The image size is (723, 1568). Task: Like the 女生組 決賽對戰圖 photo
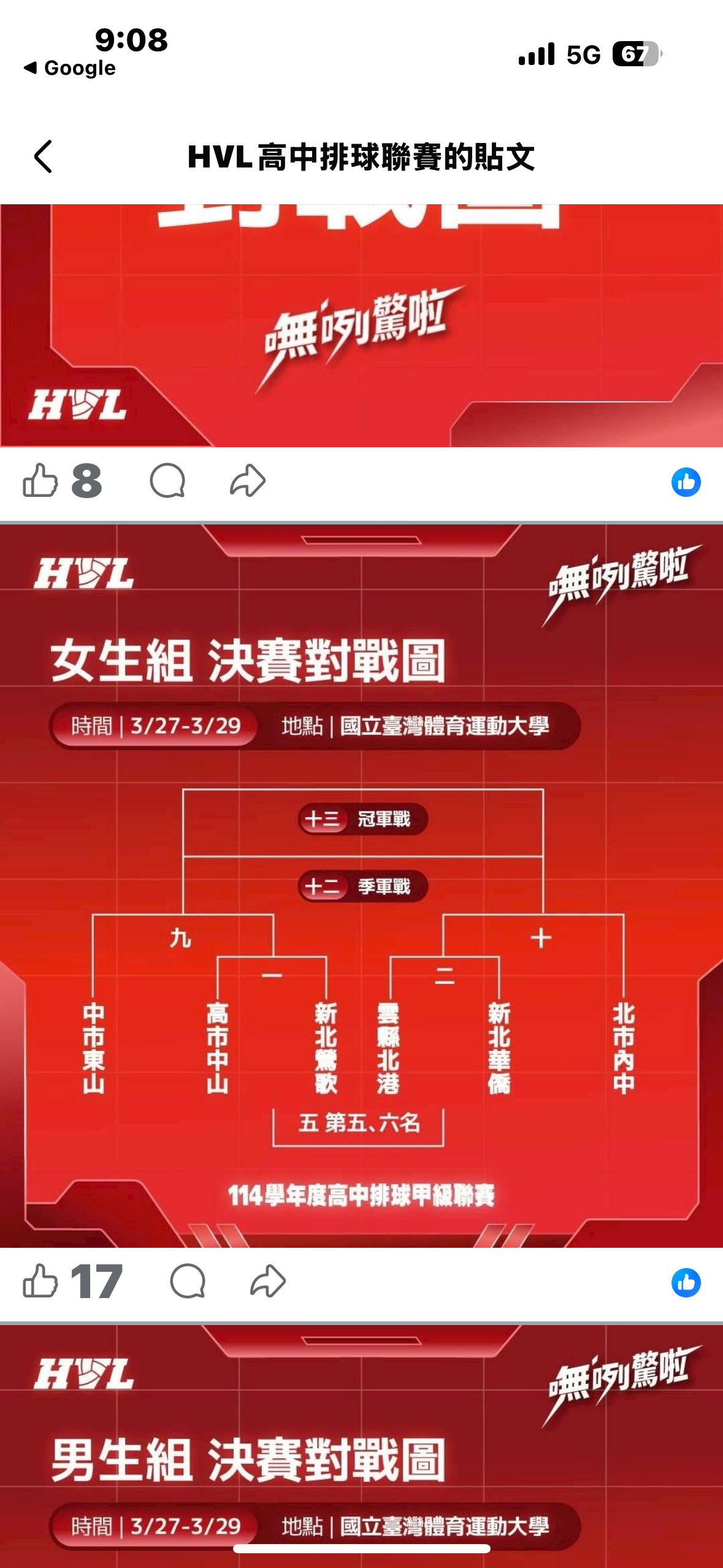pyautogui.click(x=40, y=1282)
